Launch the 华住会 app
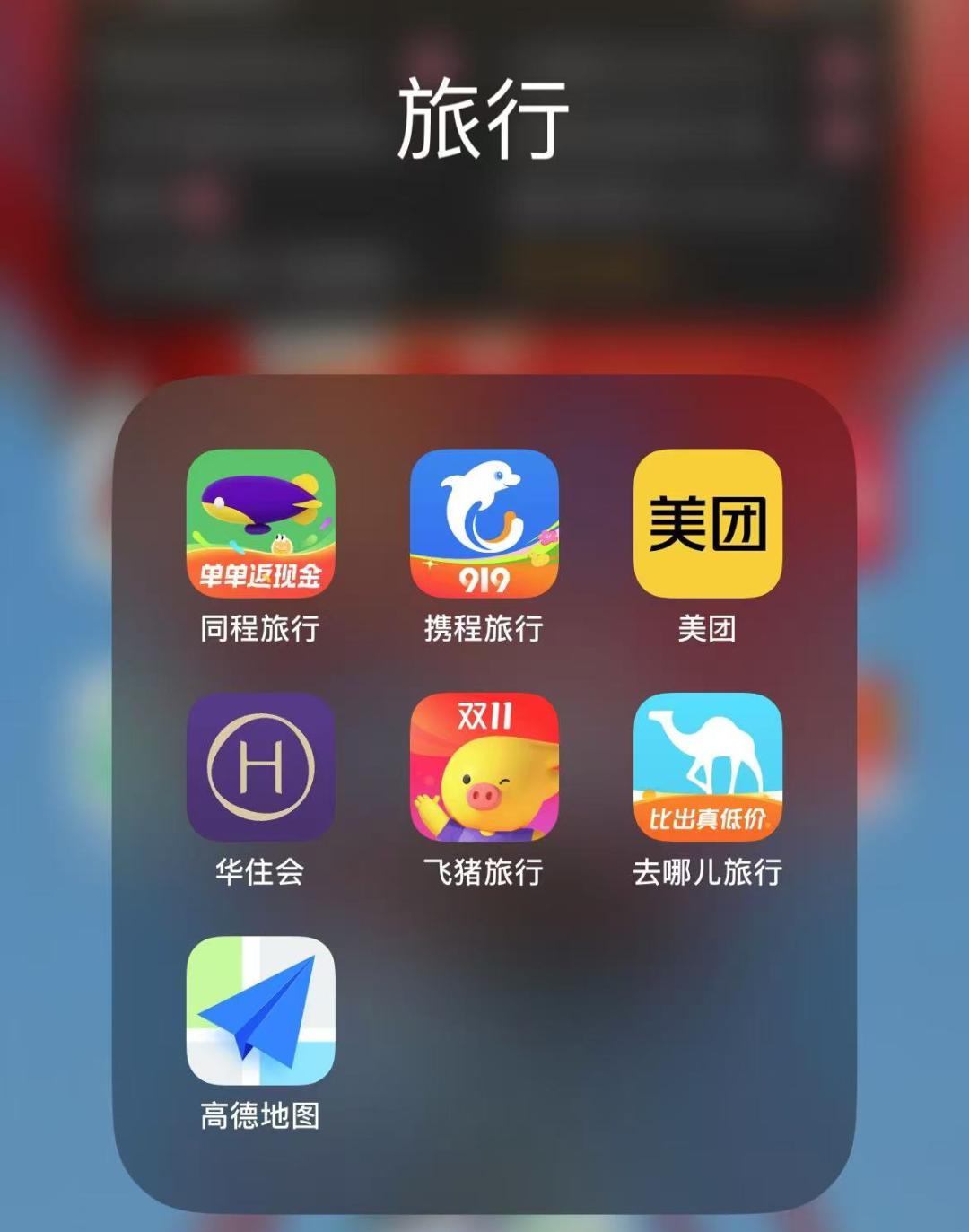 click(x=260, y=766)
